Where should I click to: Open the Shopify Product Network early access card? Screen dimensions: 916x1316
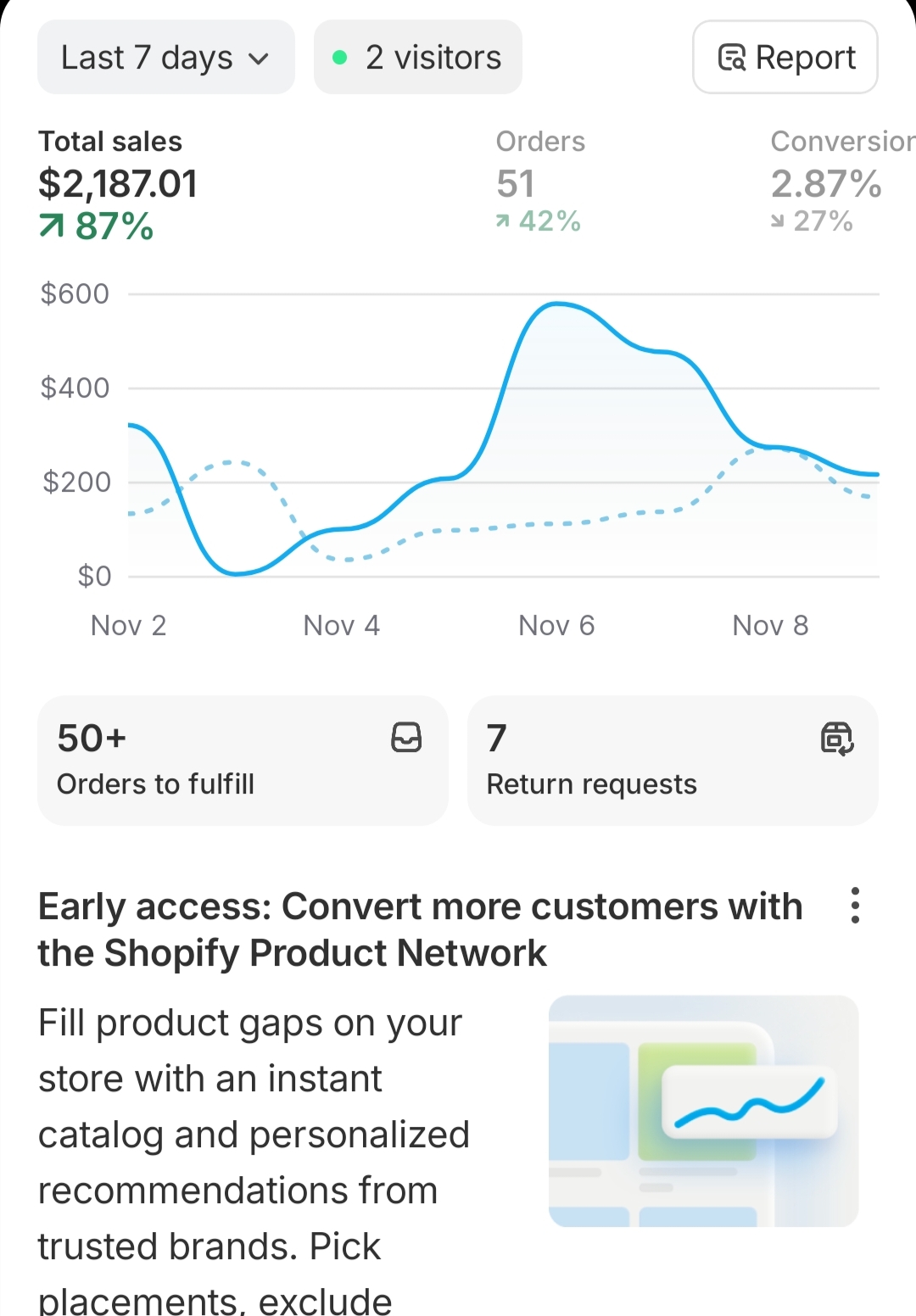pos(420,930)
